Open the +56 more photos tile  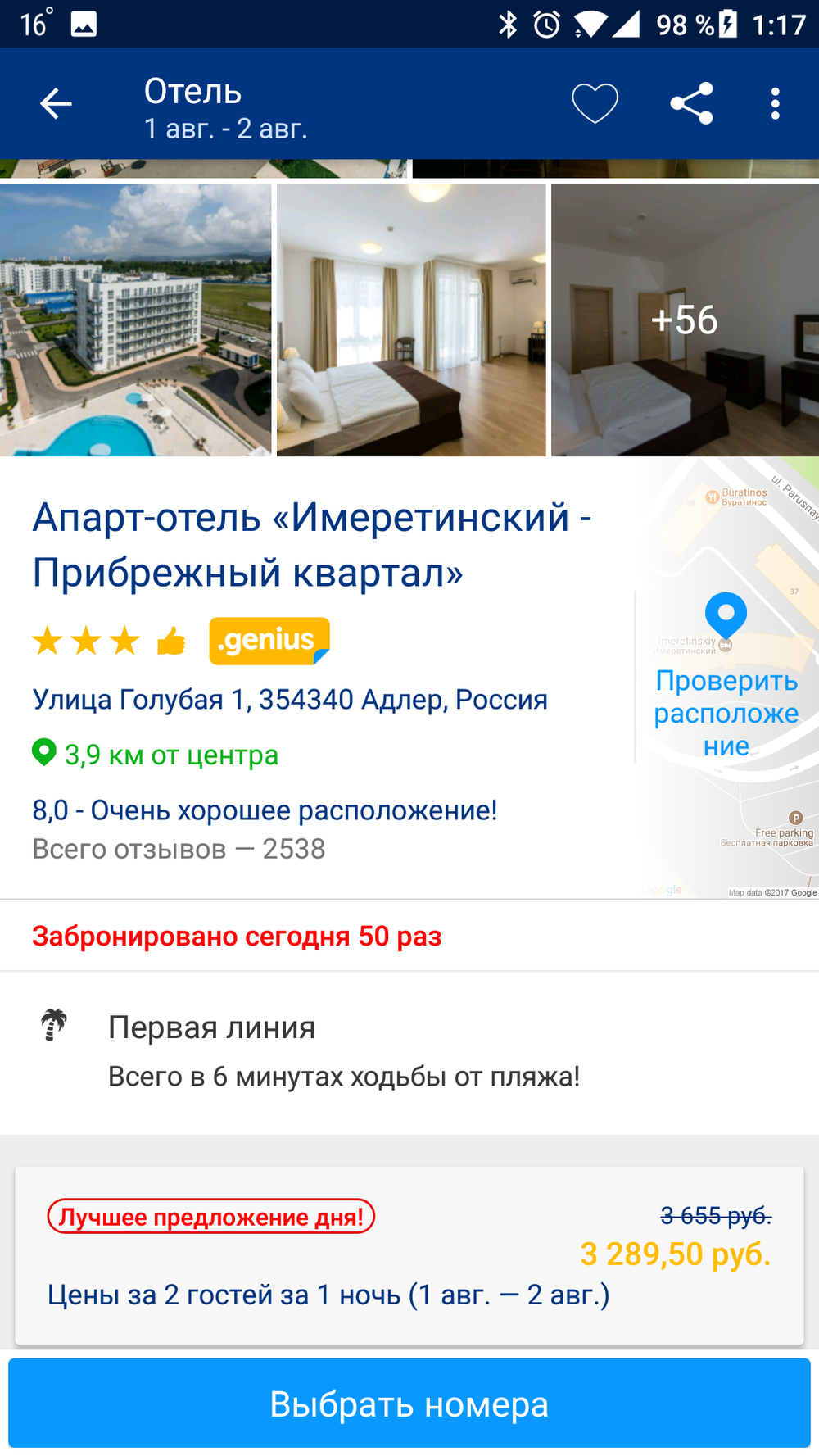click(685, 320)
